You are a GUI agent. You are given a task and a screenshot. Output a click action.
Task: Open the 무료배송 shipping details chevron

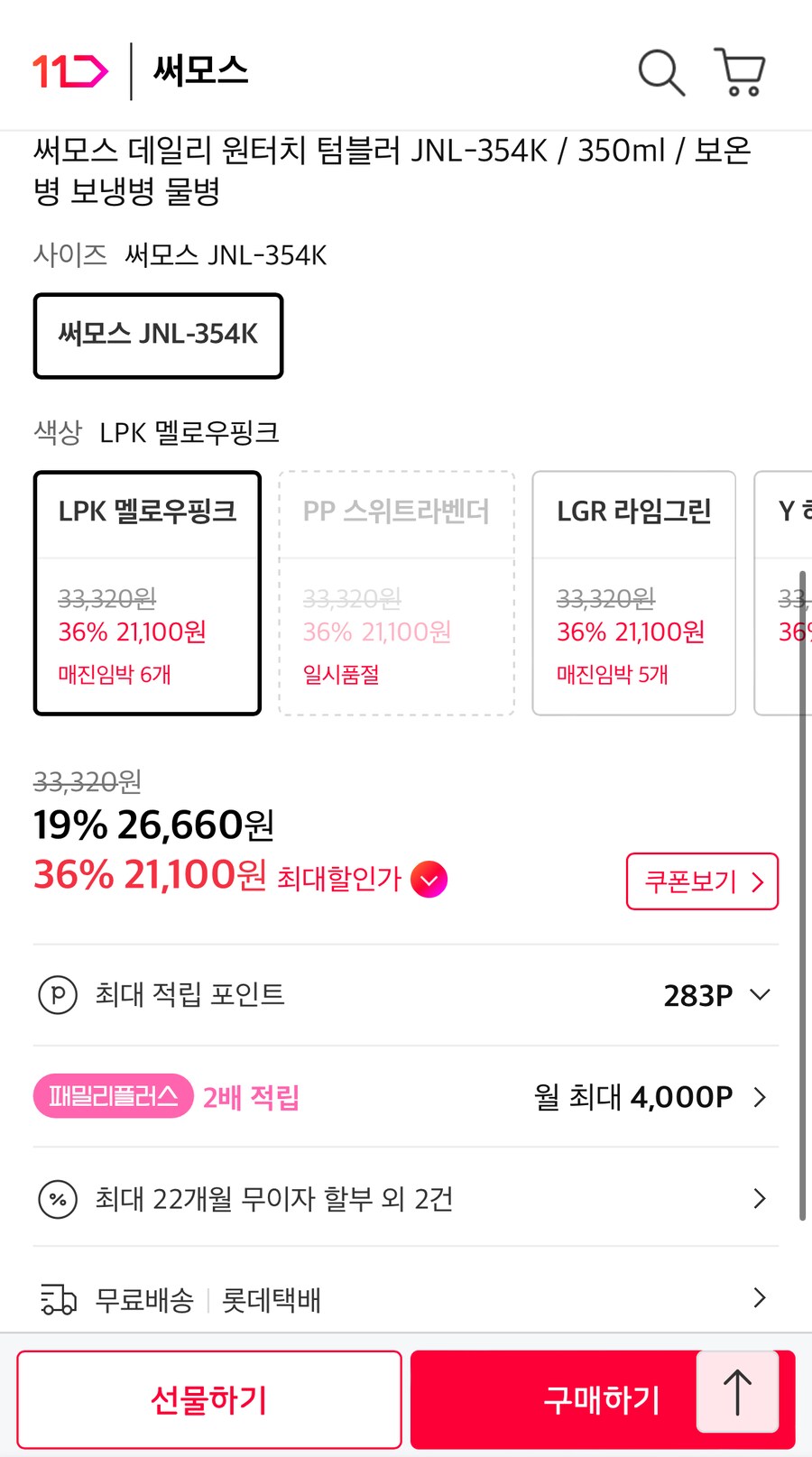pyautogui.click(x=758, y=1299)
